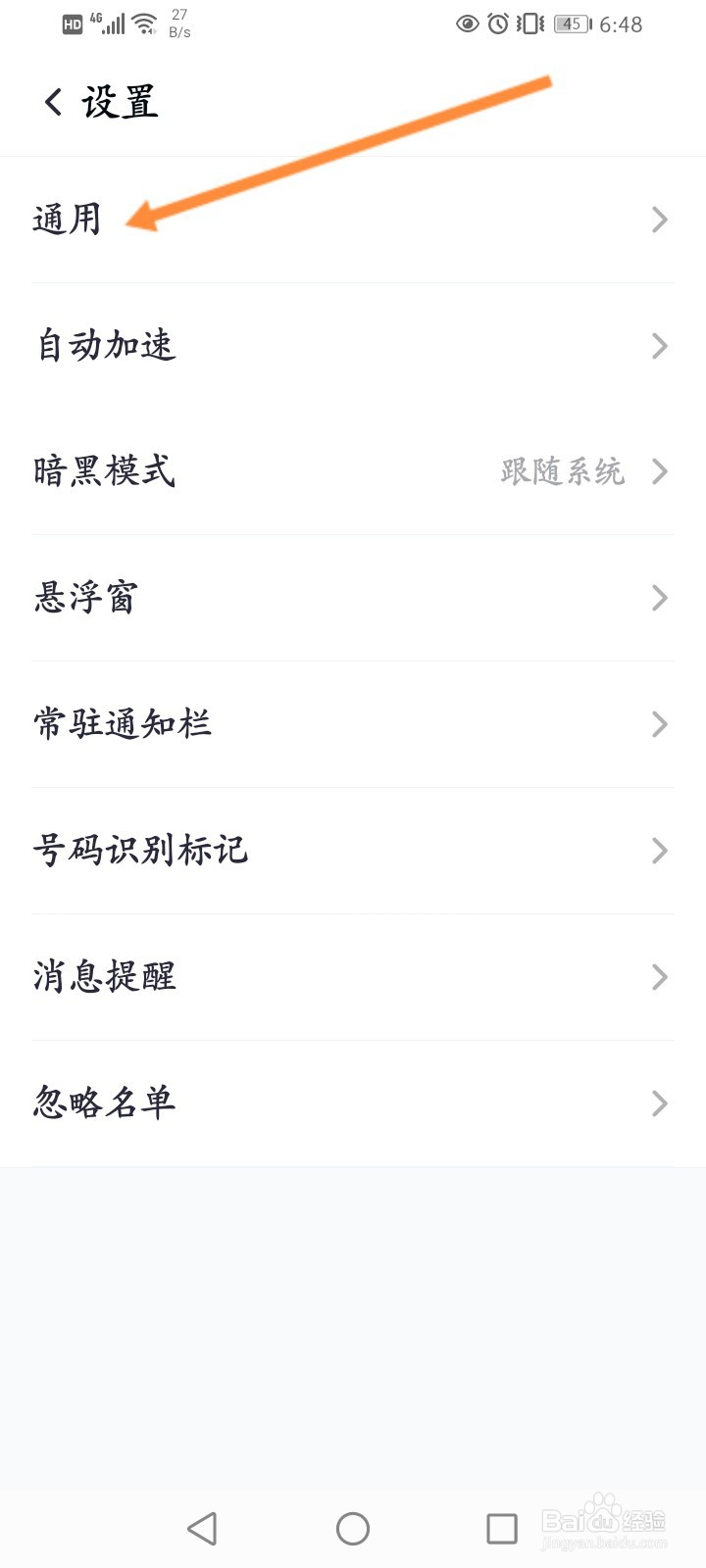Expand the 悬浮窗 item chevron
Viewport: 706px width, 1568px height.
(659, 598)
